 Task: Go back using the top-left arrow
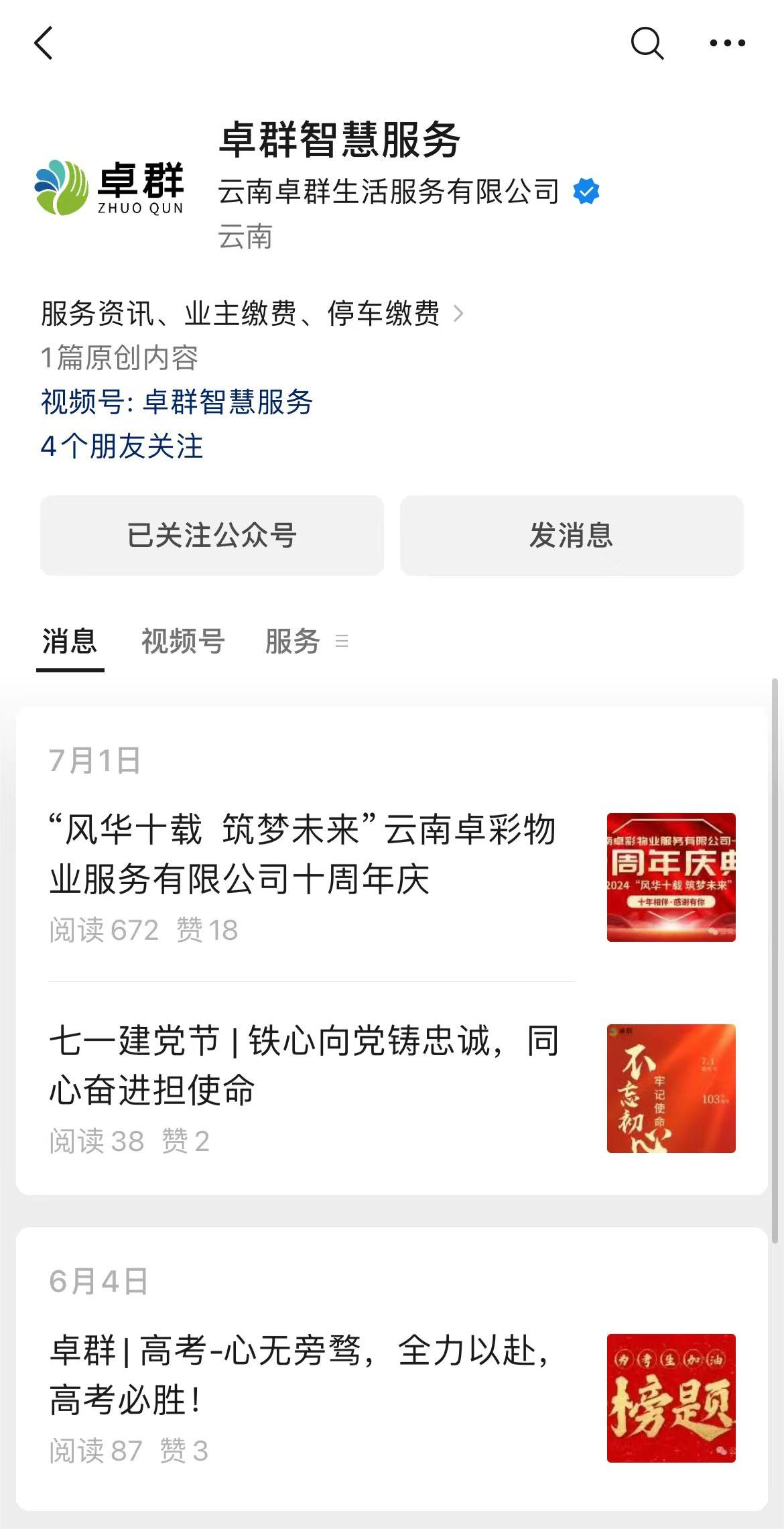coord(44,44)
